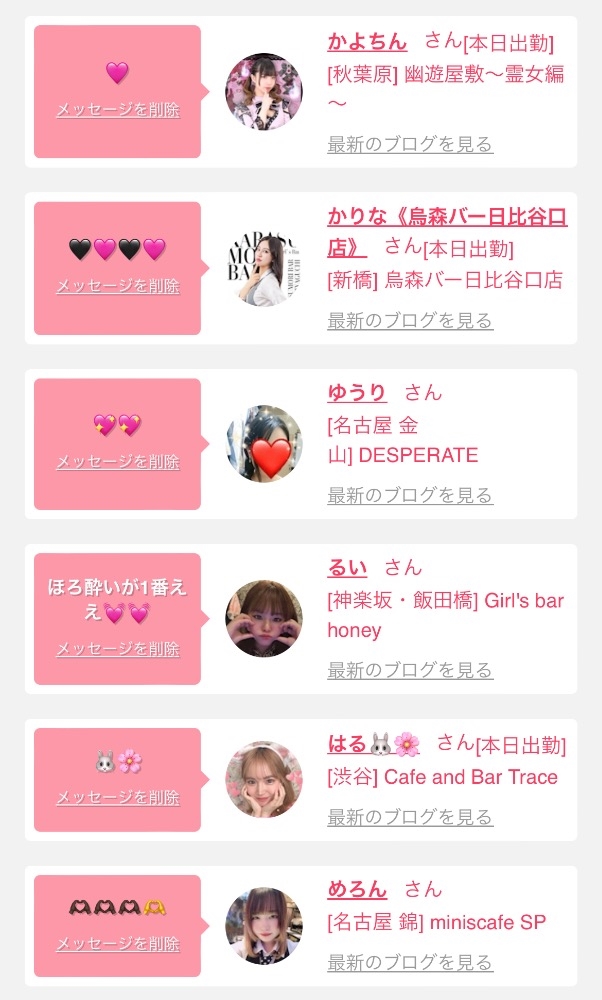View the latest blog of るい
Image resolution: width=602 pixels, height=1000 pixels.
tap(410, 670)
